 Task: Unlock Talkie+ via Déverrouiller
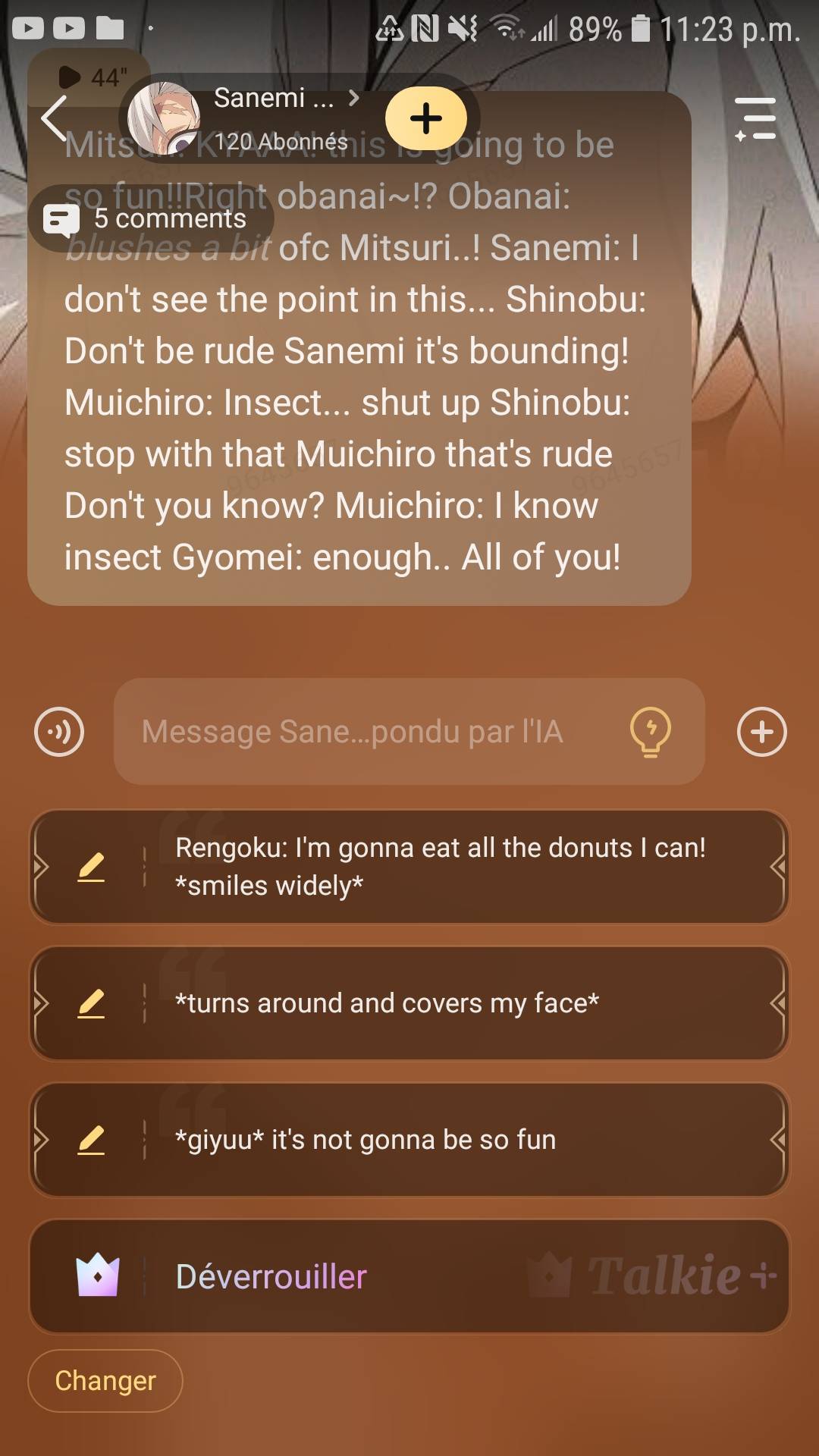(409, 1276)
